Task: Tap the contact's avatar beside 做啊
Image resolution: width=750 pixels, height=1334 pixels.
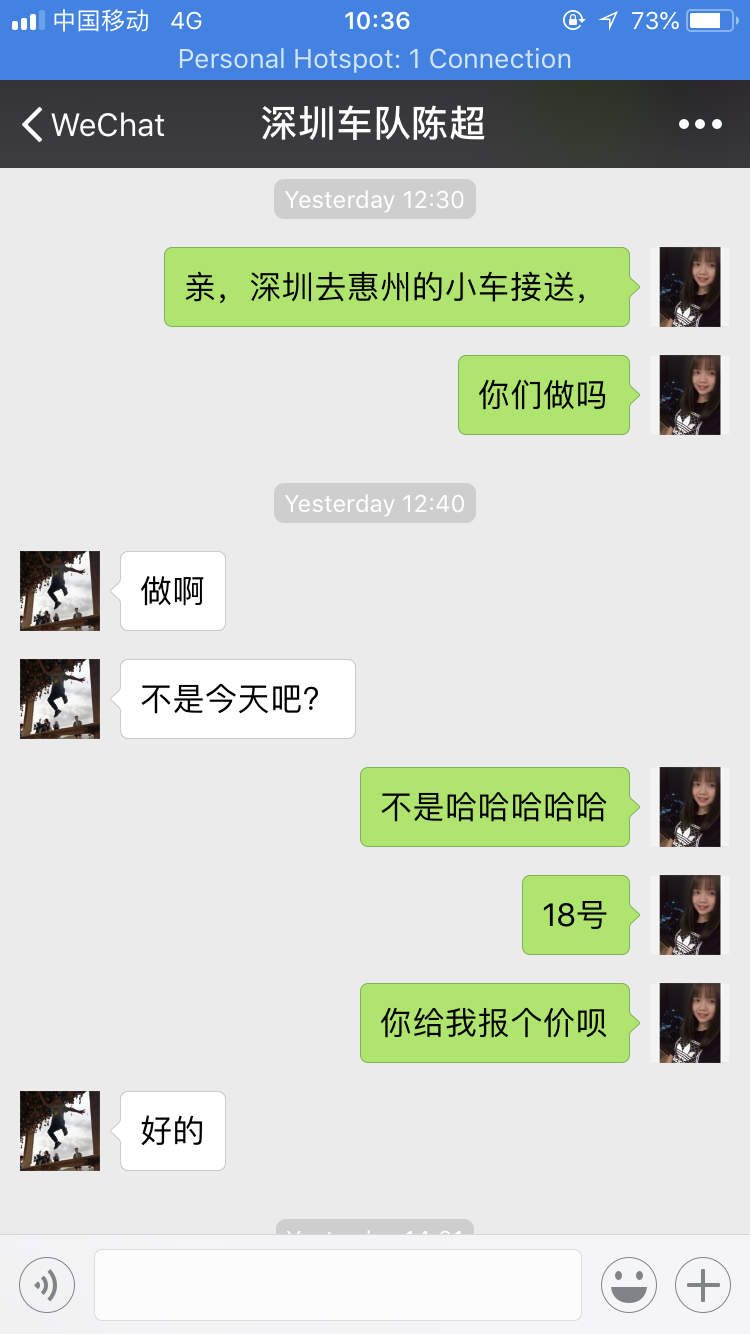Action: coord(60,591)
